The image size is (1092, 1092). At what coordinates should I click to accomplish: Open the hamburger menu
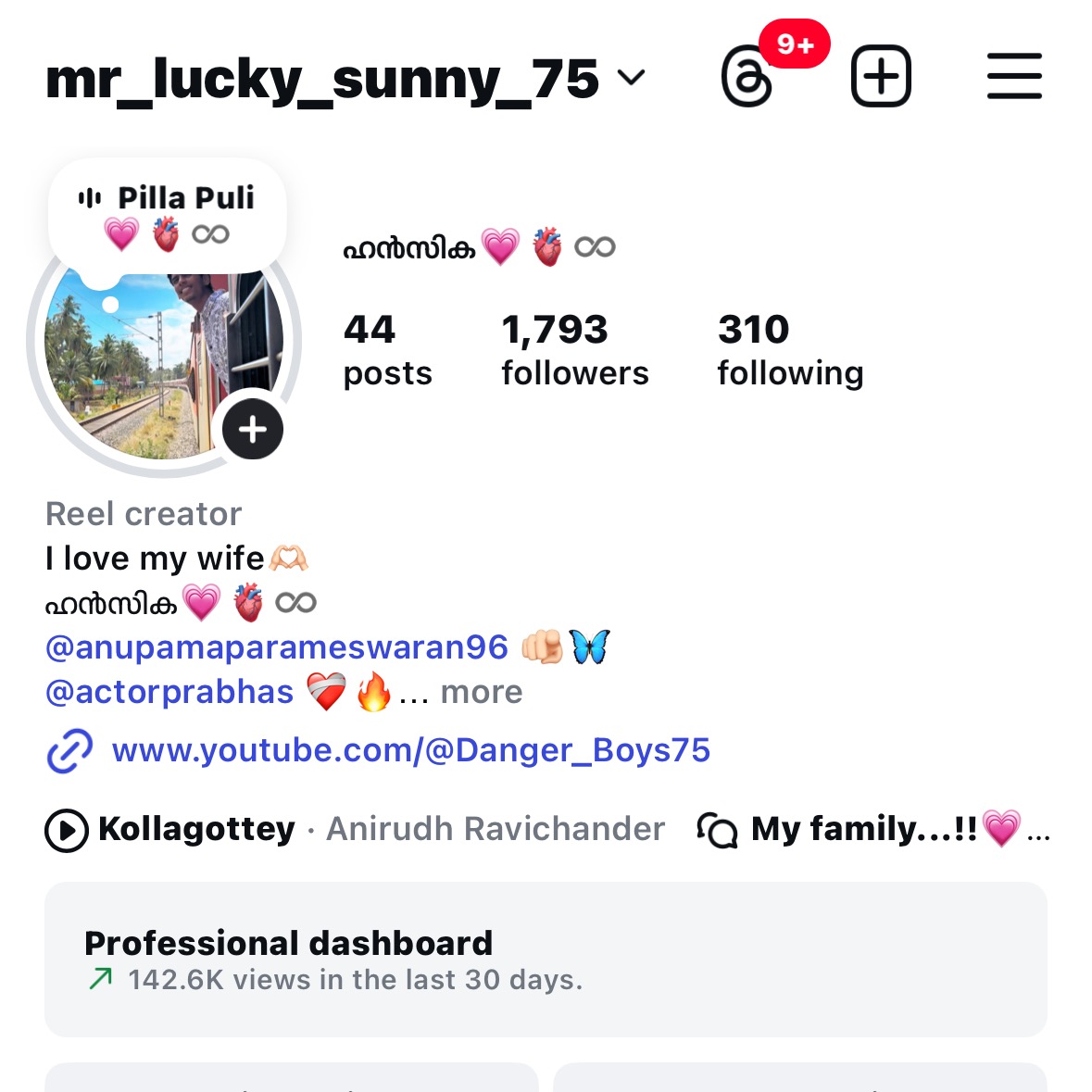click(1014, 76)
